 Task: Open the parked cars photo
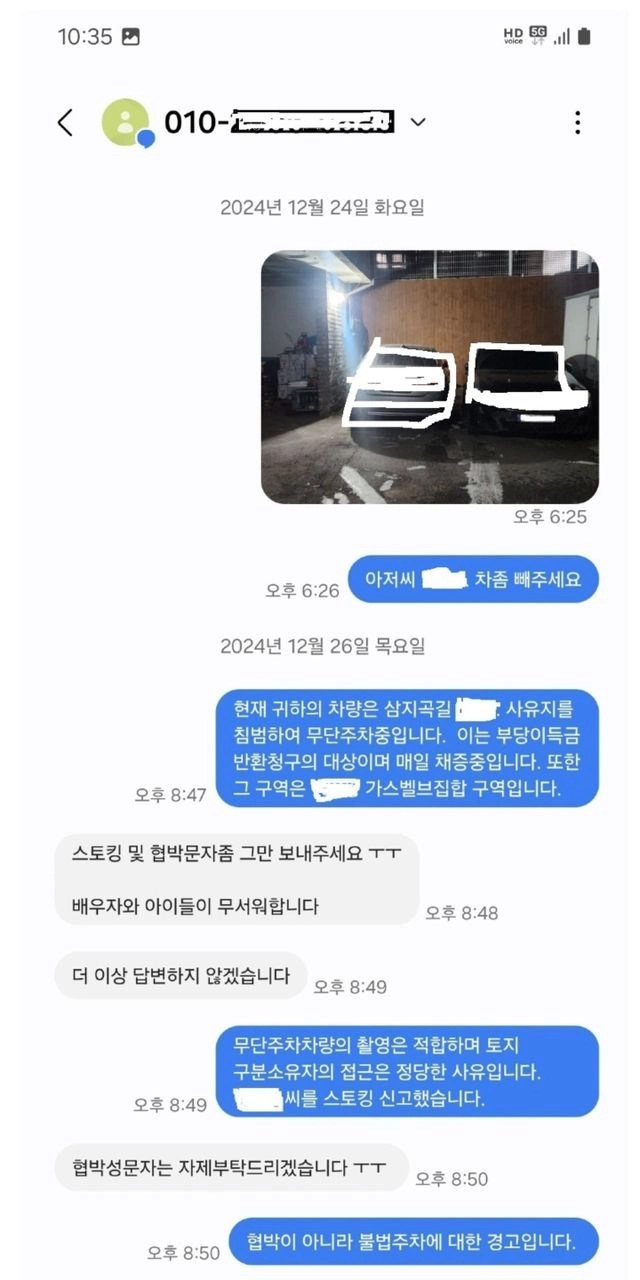tap(430, 377)
